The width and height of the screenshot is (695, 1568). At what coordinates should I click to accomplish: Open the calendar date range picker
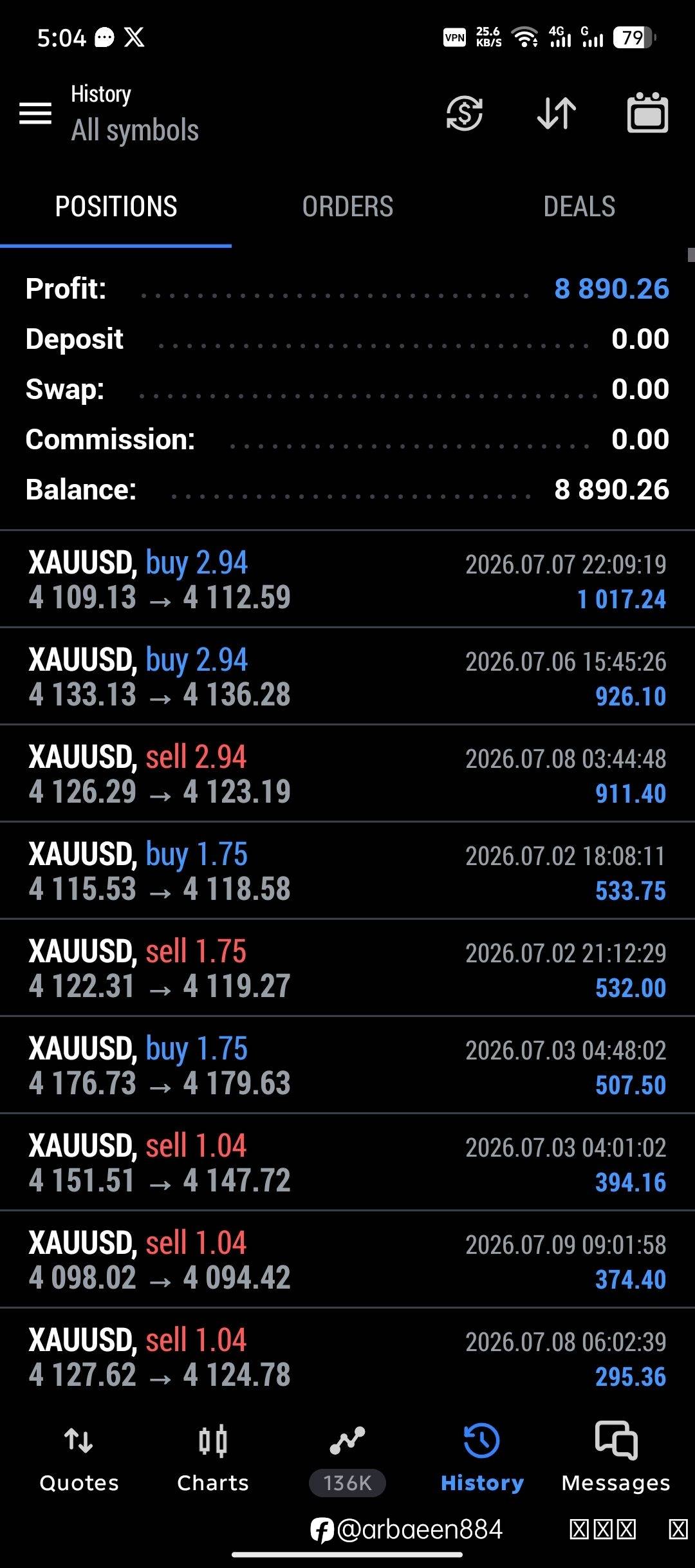pos(647,113)
